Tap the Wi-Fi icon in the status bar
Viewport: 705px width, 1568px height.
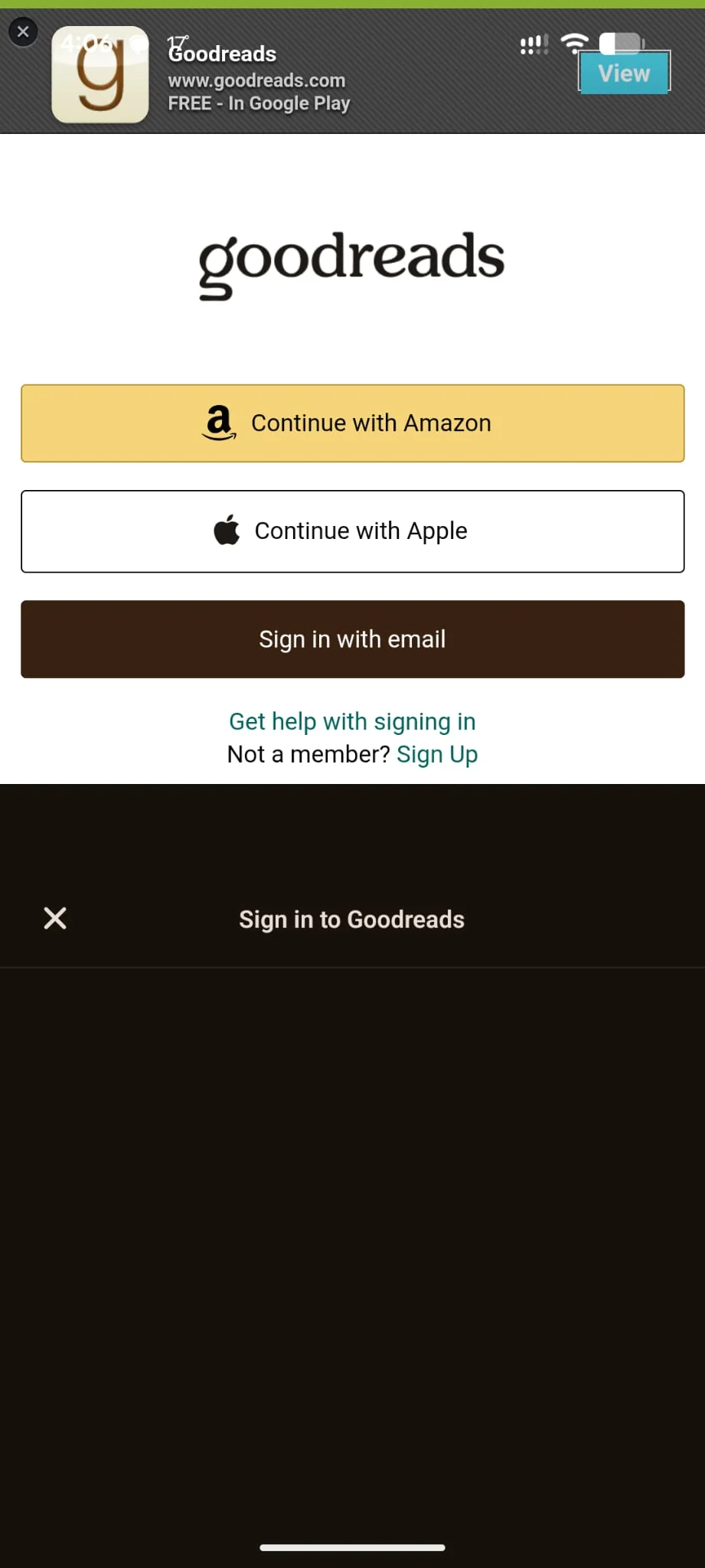click(575, 43)
